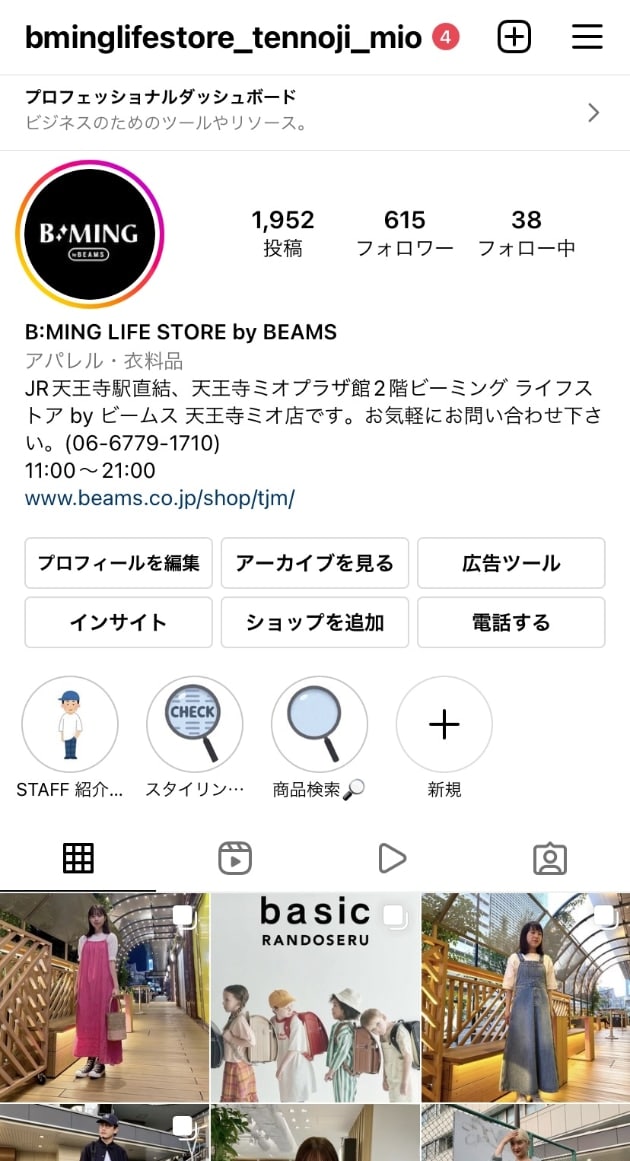
Task: Open インサイト
Action: tap(118, 622)
